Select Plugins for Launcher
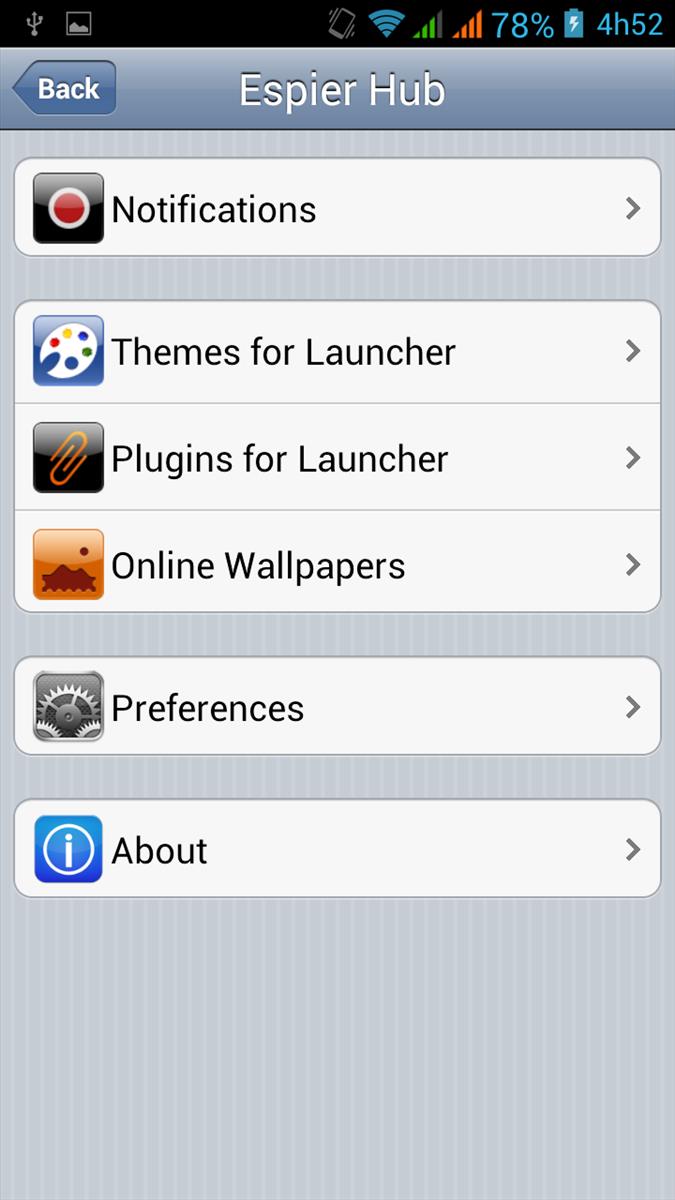 click(x=337, y=458)
